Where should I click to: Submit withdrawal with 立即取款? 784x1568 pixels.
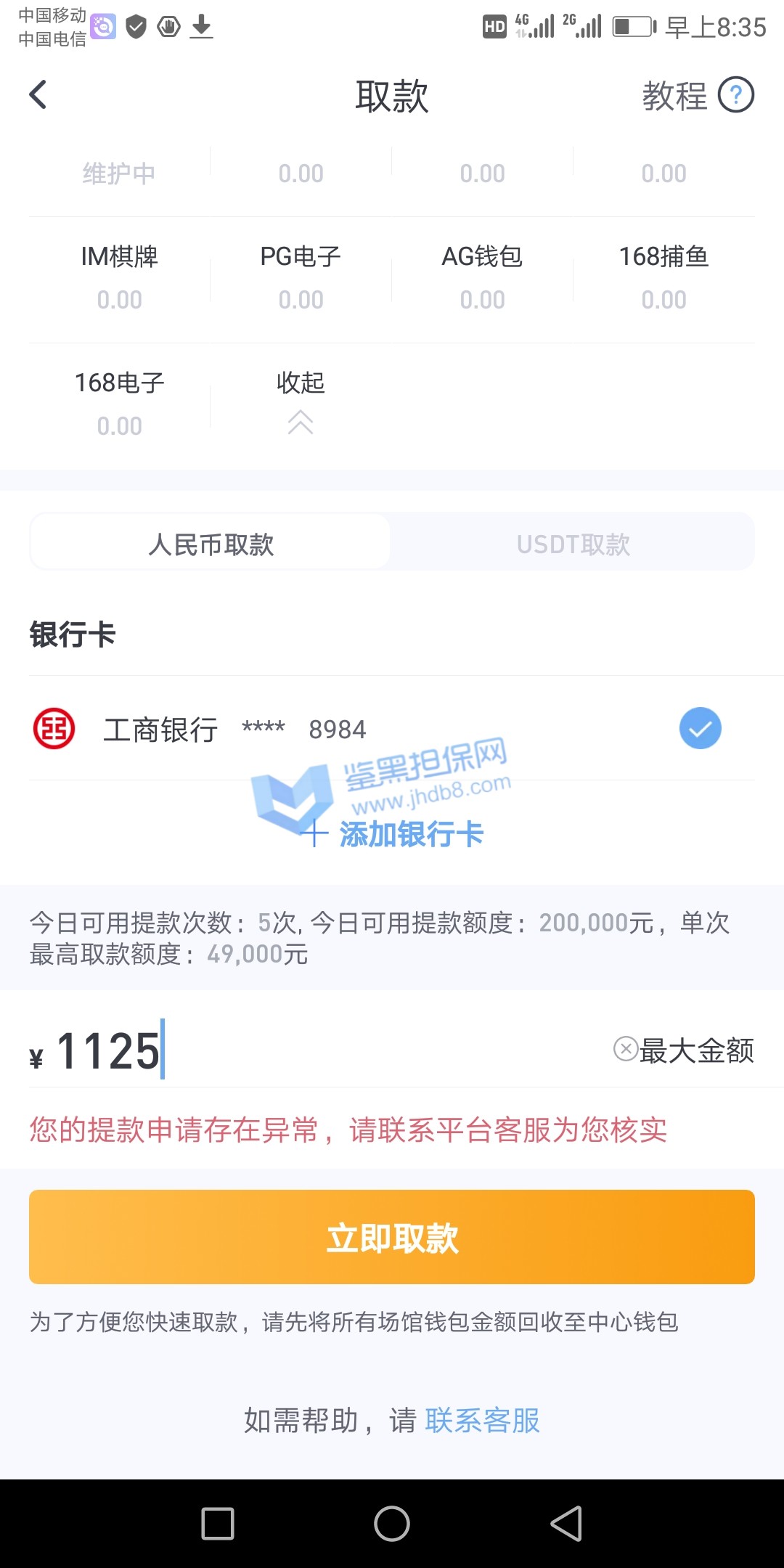(x=392, y=1237)
